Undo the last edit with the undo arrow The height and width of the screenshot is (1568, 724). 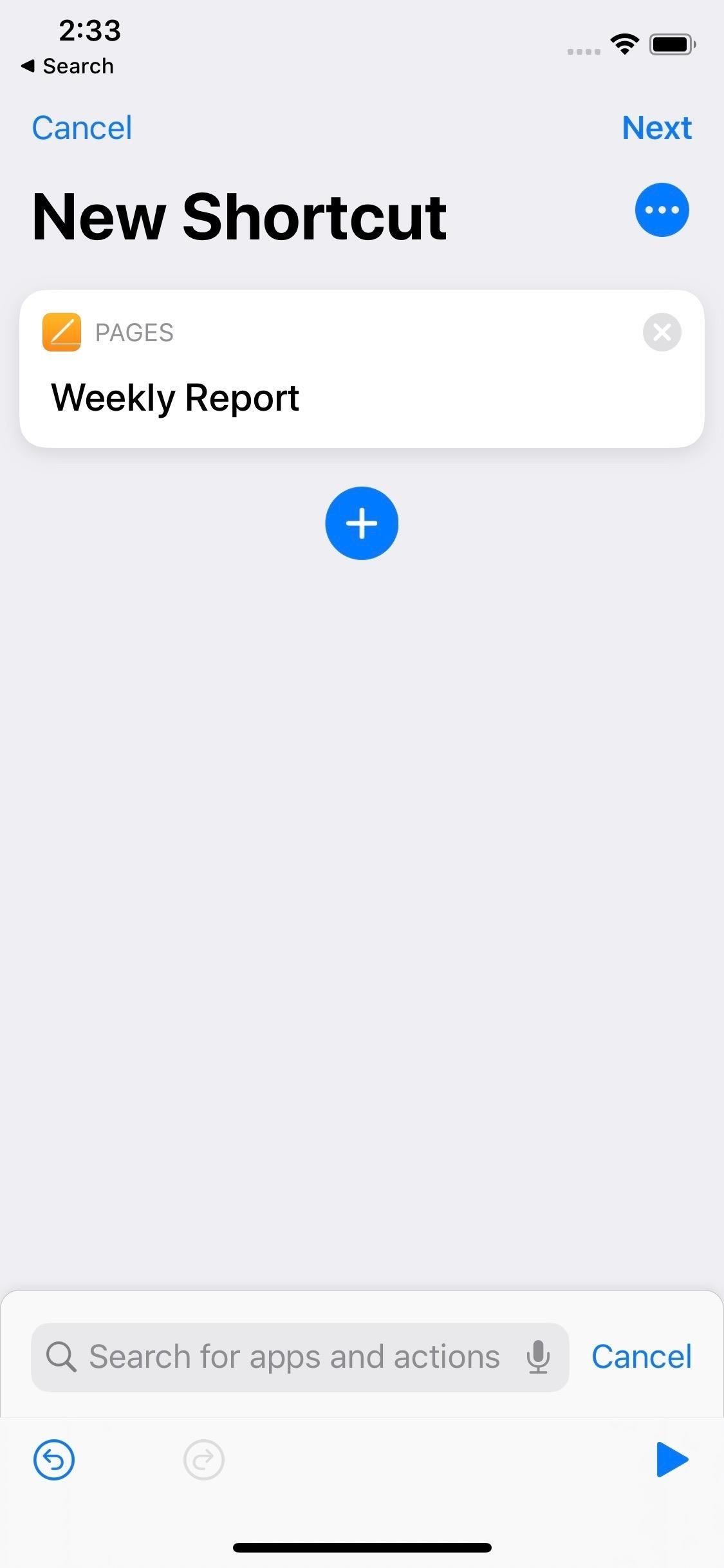pos(53,1461)
